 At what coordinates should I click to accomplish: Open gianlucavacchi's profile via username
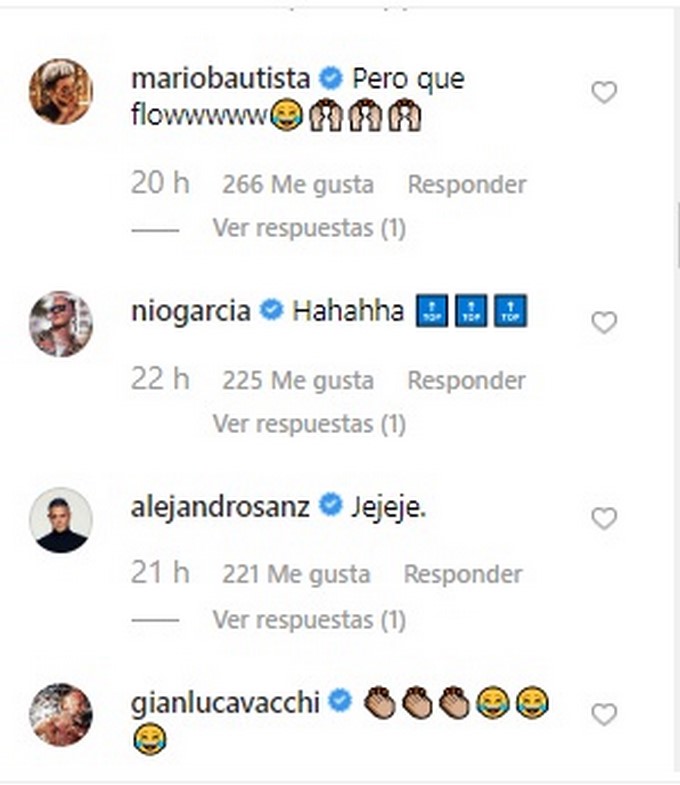225,702
